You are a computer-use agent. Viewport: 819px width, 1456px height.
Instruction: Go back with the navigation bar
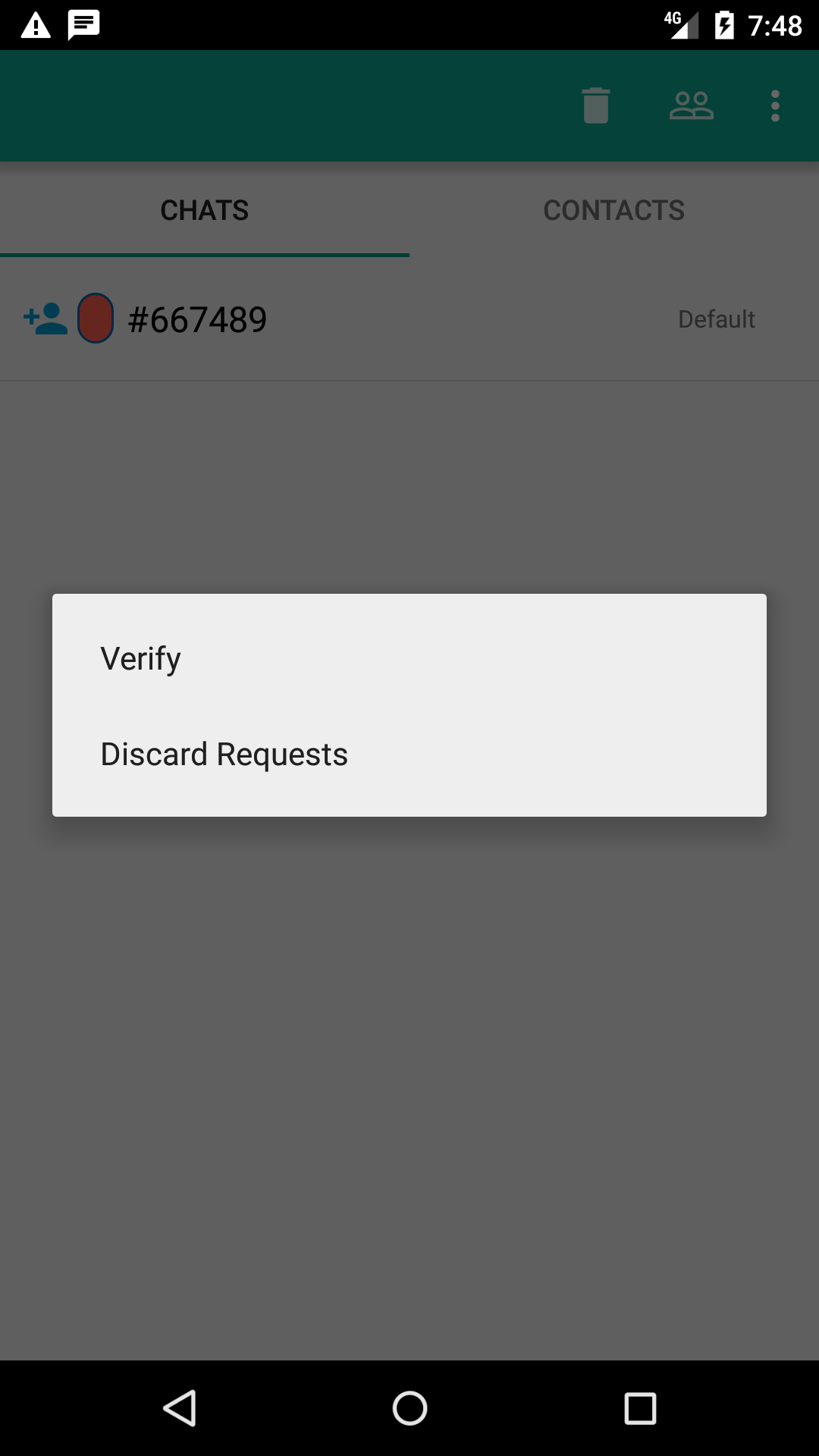coord(180,1408)
